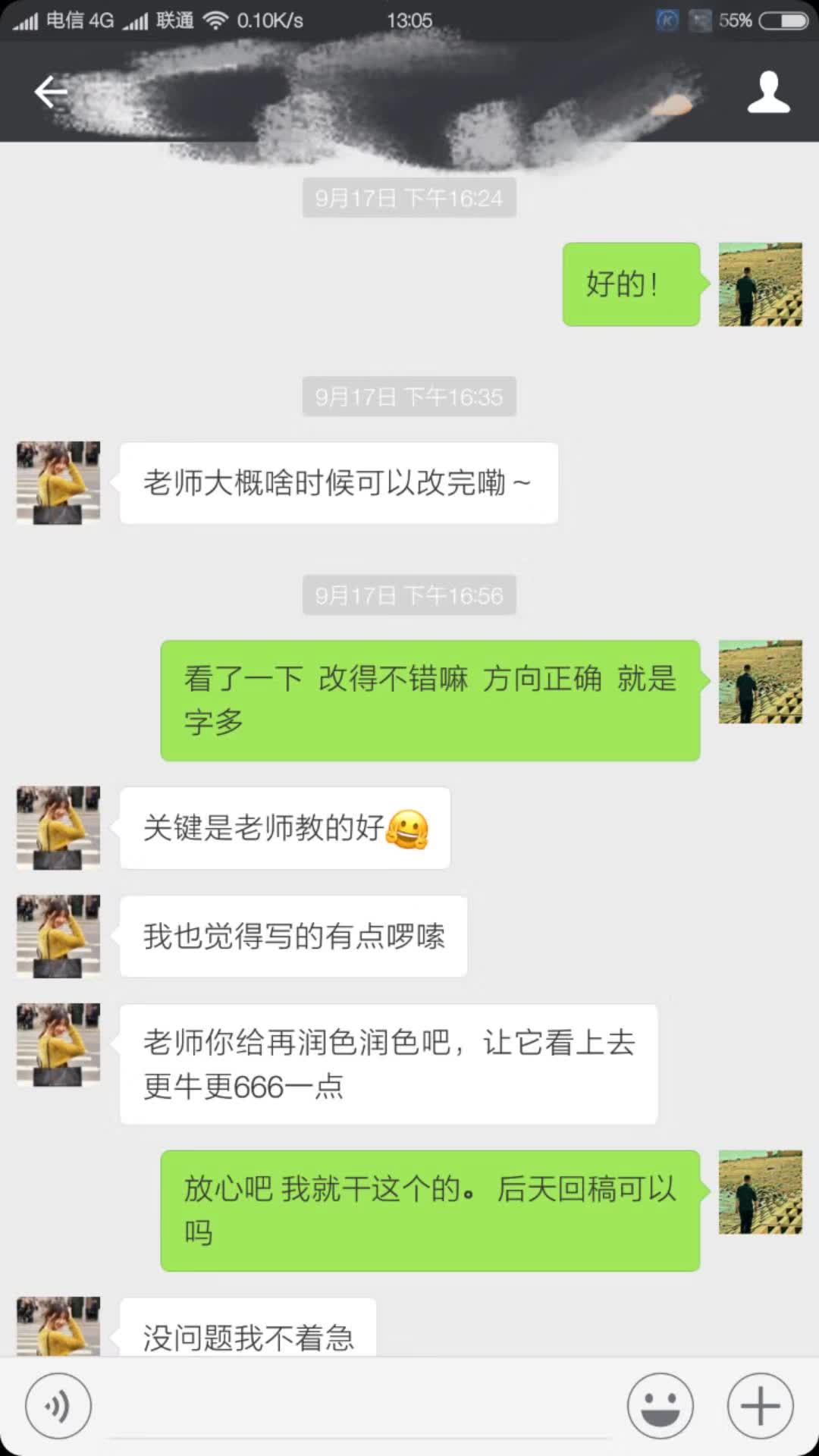Screen dimensions: 819x1456
Task: Open the chat info person icon
Action: tap(768, 93)
